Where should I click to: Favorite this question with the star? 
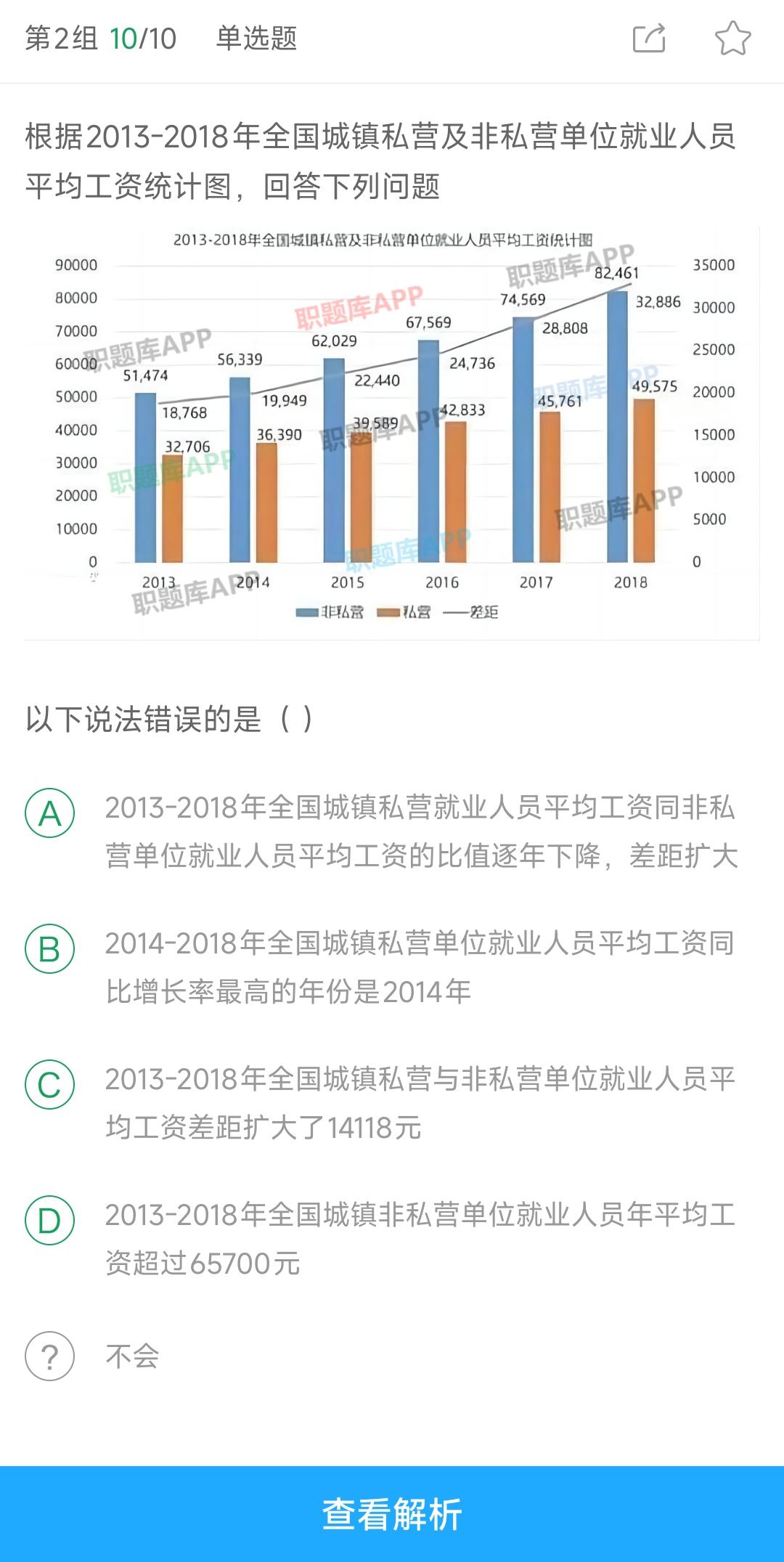coord(732,38)
